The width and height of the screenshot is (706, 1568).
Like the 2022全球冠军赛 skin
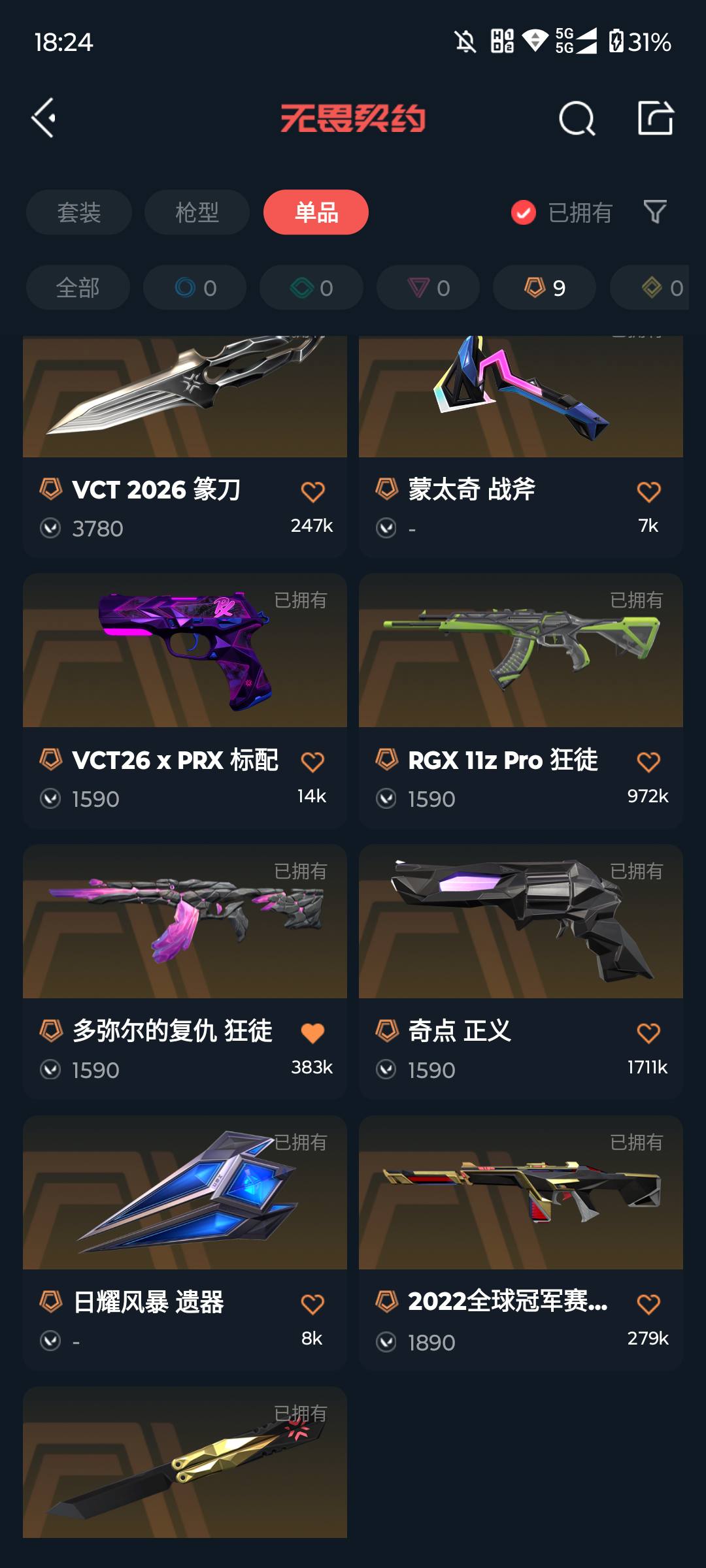click(648, 1304)
